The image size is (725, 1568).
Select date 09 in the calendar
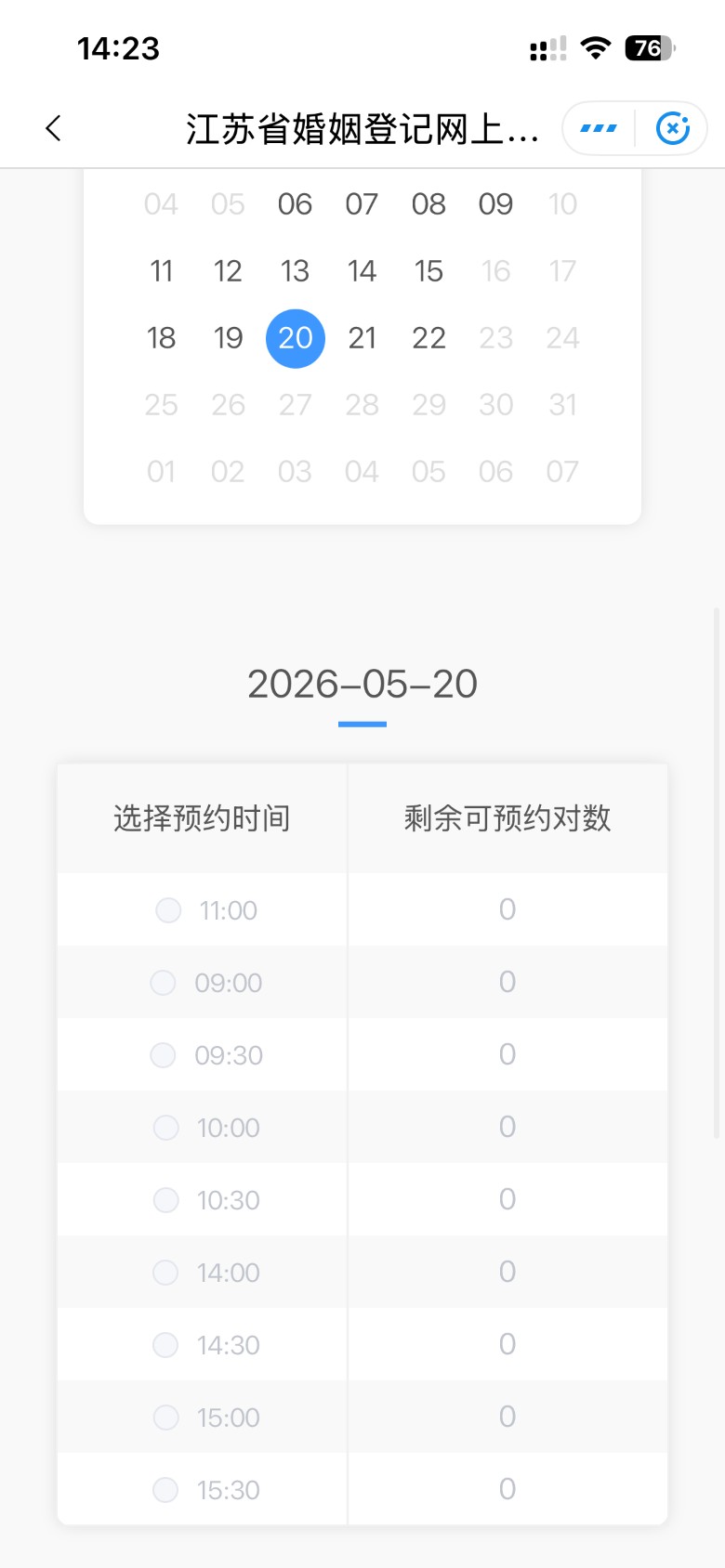(x=495, y=204)
